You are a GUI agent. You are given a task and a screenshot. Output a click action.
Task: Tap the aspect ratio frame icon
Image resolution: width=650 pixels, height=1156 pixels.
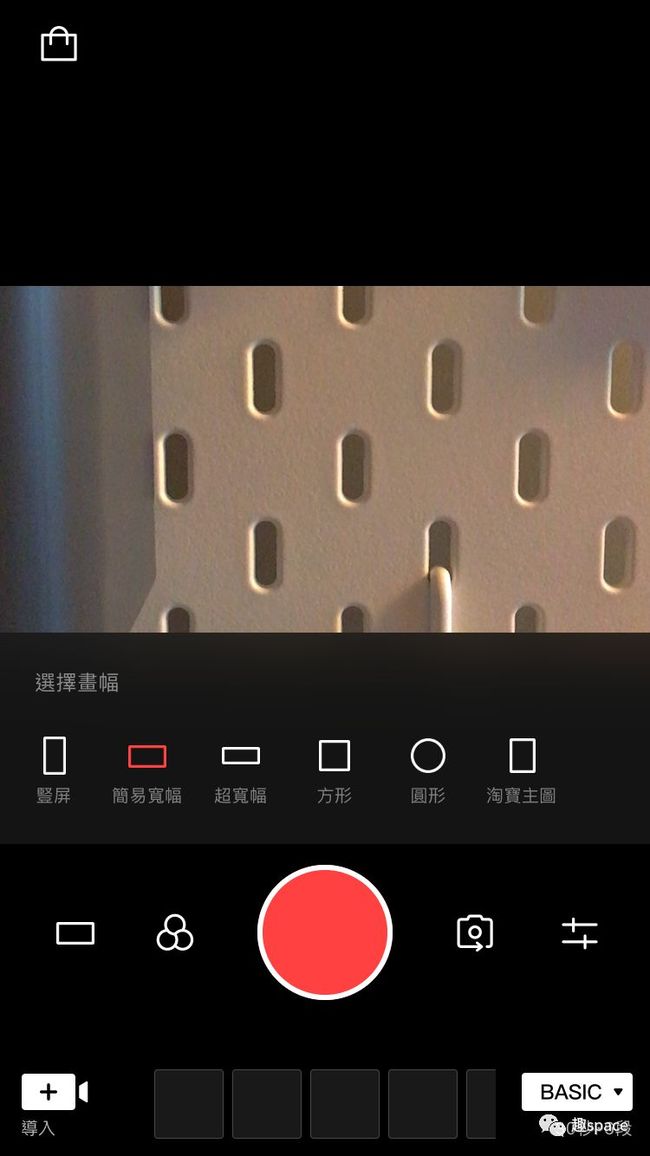(x=75, y=933)
